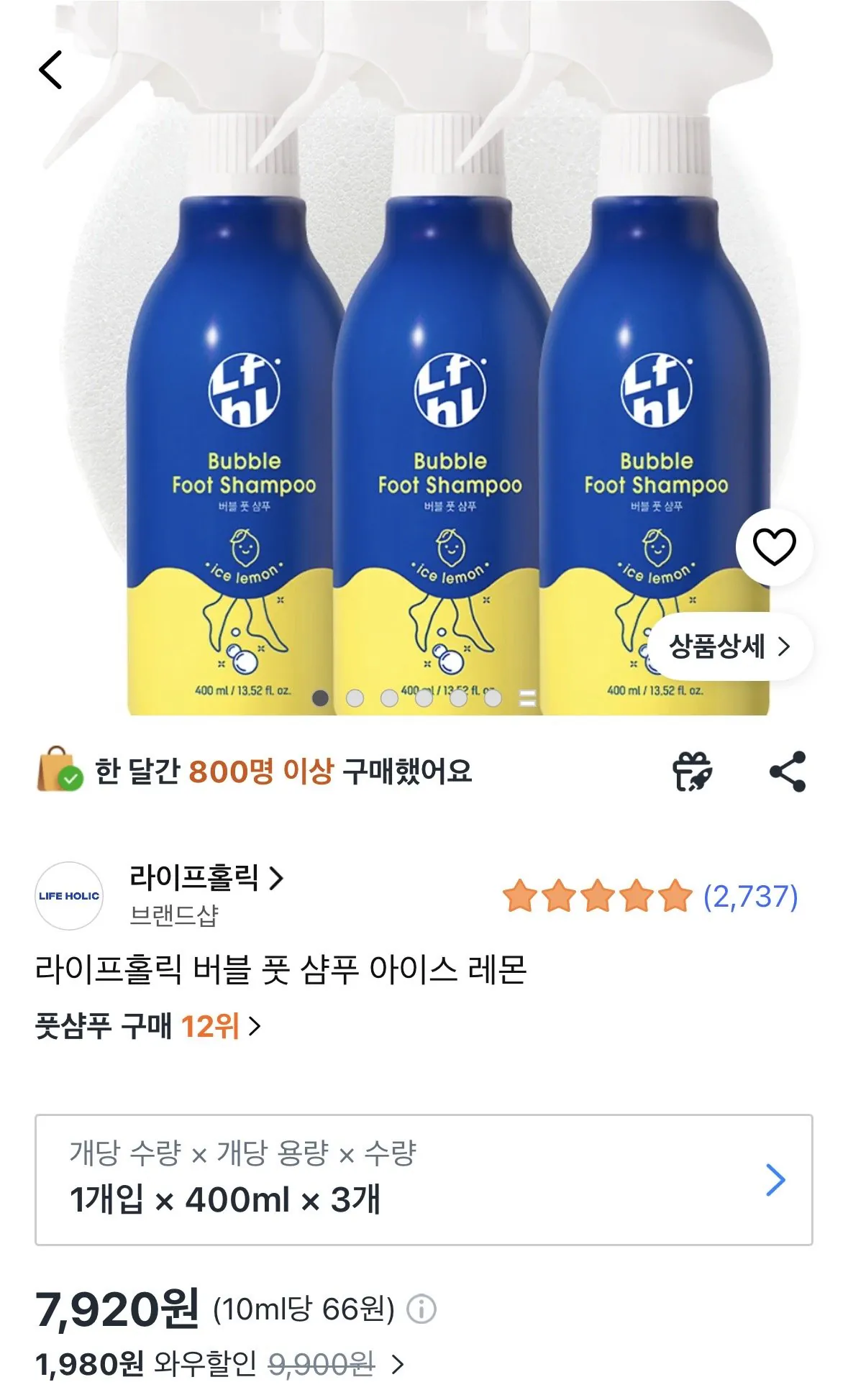Open the 상품상세 product details button
This screenshot has height=1400, width=848.
point(729,647)
